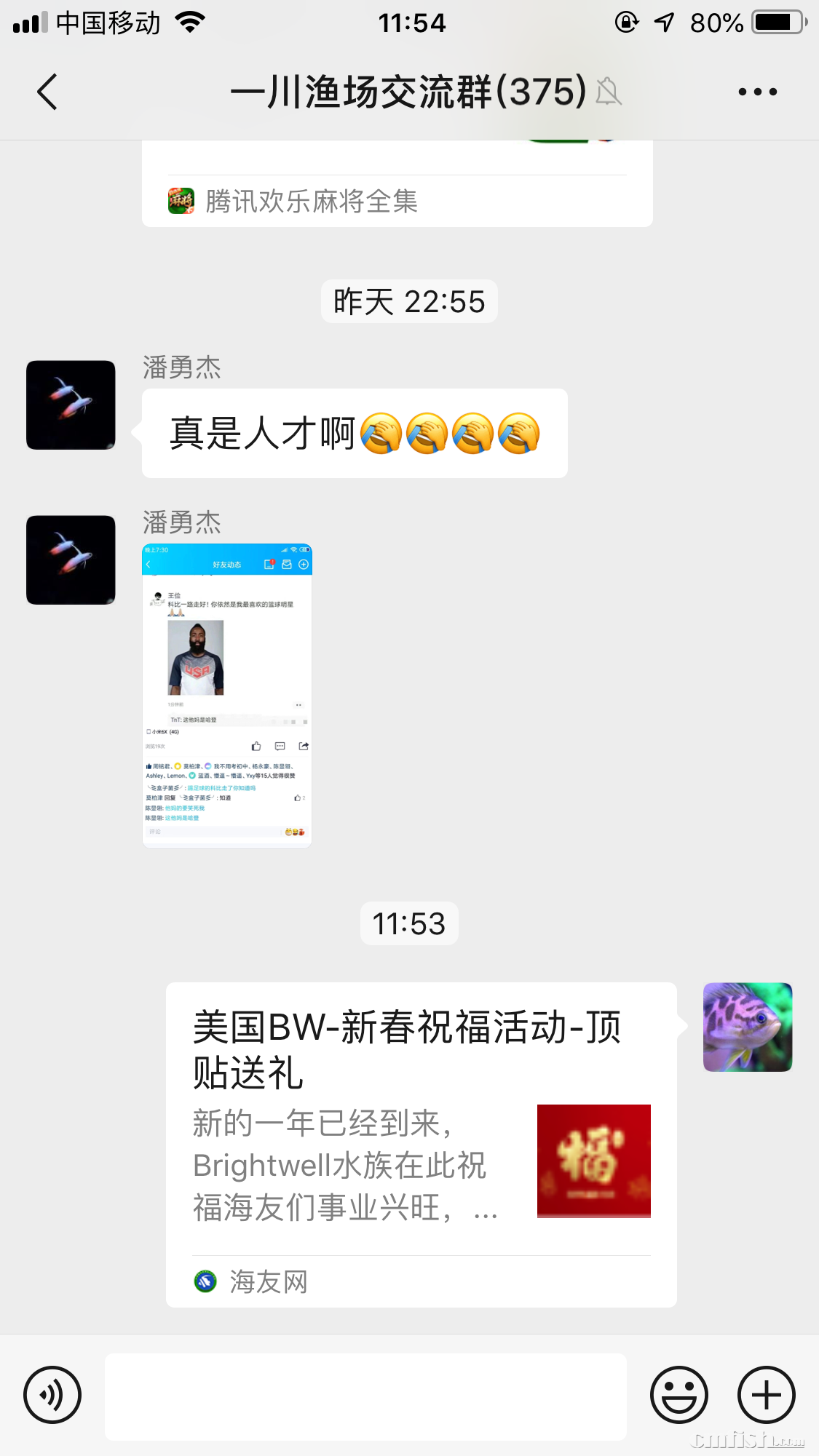Open the 美国BW-新春祝福活动 shared link card
Image resolution: width=819 pixels, height=1456 pixels.
click(x=421, y=1142)
